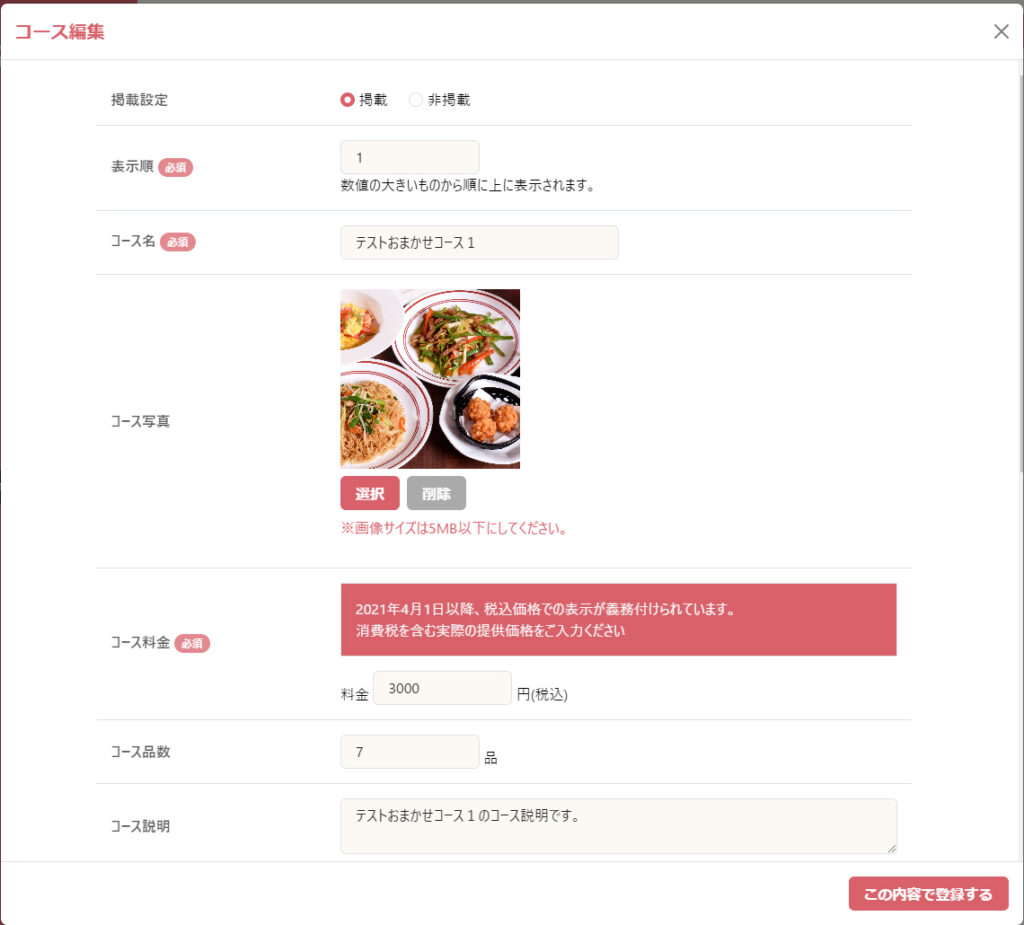The image size is (1024, 925).
Task: Tap 選択 to choose a course photo
Action: [x=370, y=493]
